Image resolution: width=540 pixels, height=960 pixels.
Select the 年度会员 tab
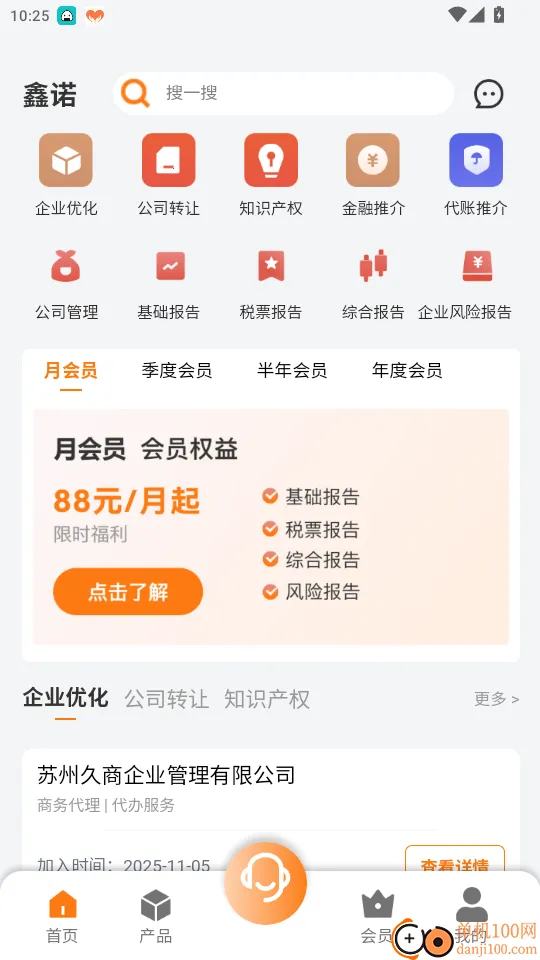tap(407, 370)
